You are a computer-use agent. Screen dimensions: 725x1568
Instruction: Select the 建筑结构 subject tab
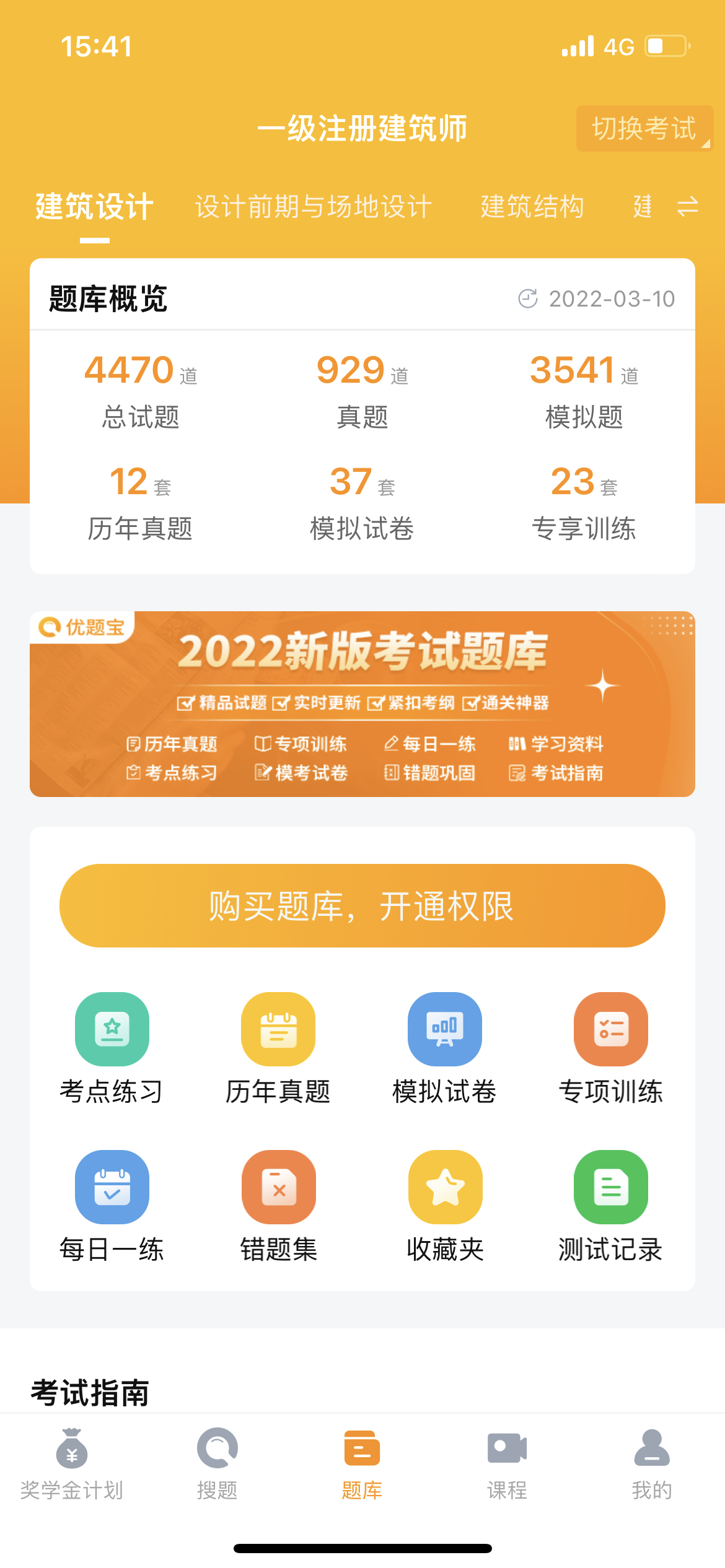click(532, 207)
